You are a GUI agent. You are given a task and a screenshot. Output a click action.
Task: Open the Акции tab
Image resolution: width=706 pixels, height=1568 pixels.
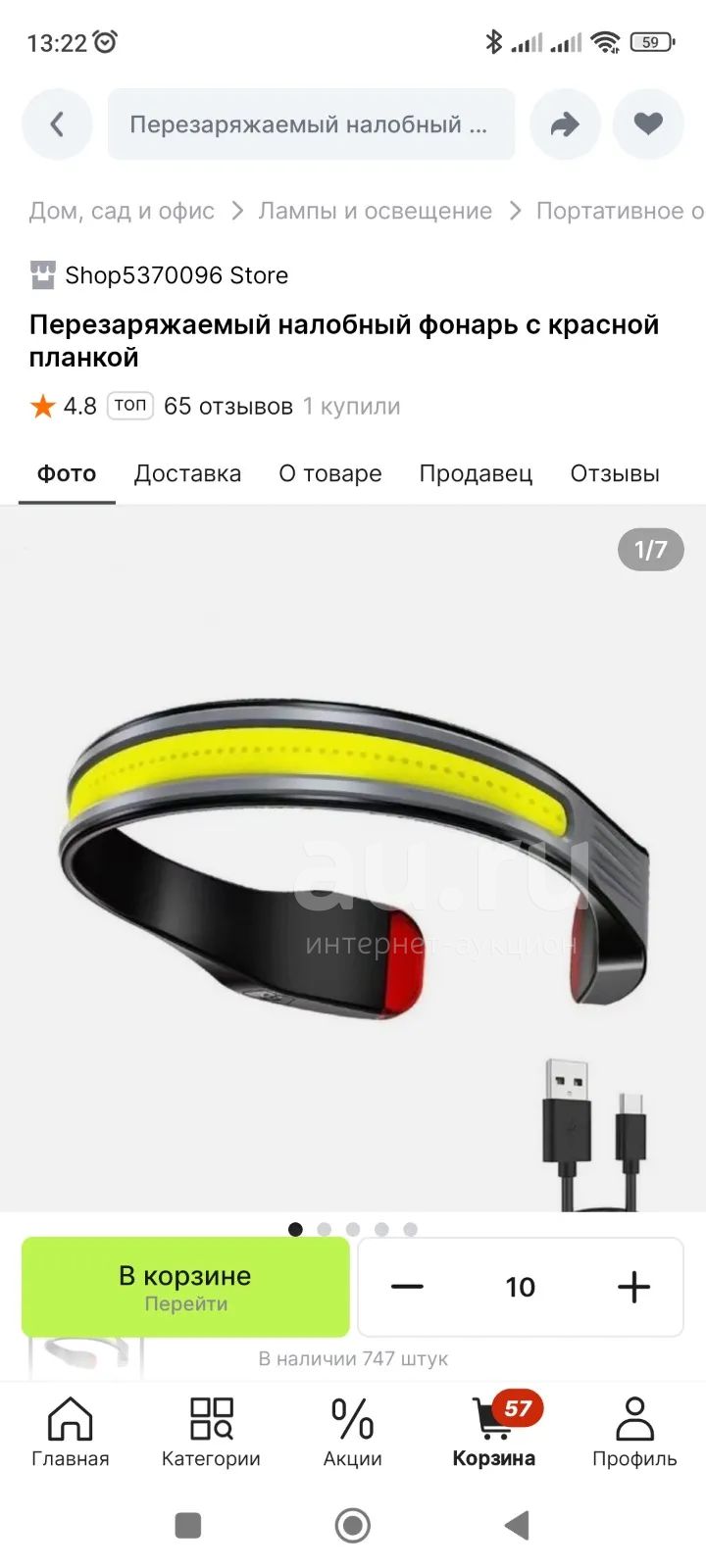point(353,1432)
